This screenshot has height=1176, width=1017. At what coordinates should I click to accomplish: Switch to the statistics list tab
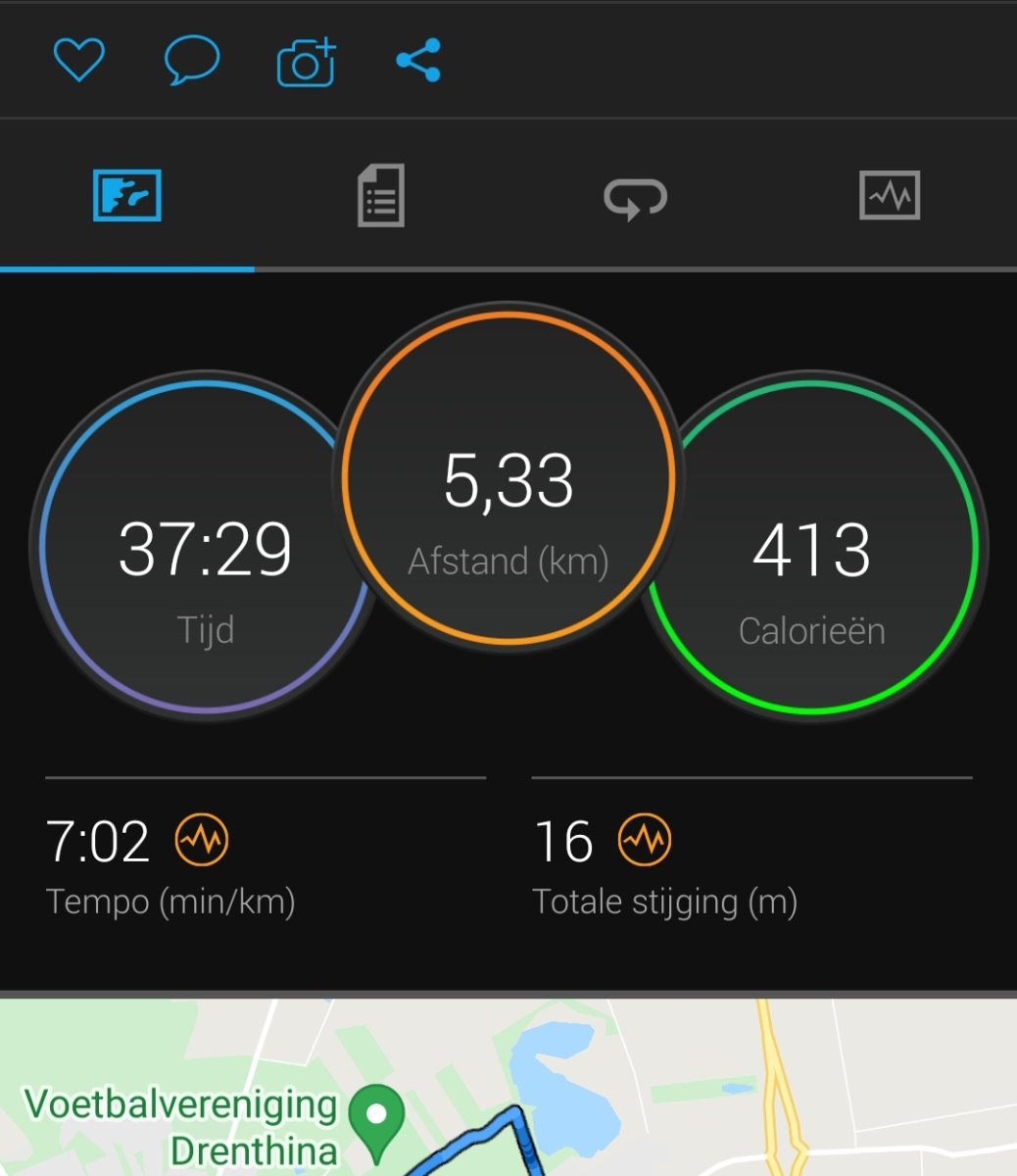tap(380, 196)
